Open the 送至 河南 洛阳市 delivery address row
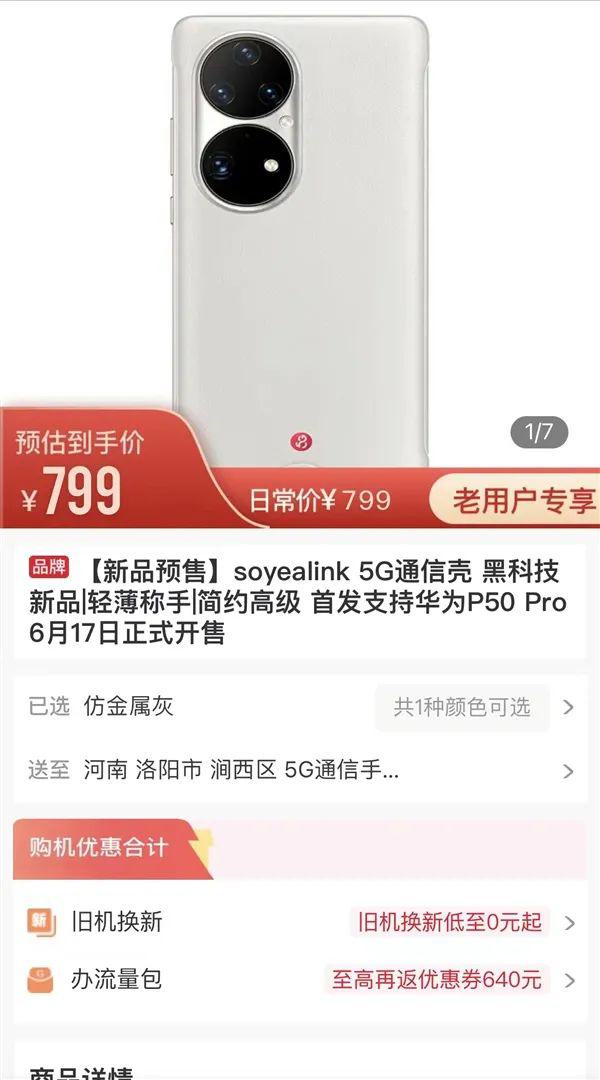 pos(300,770)
